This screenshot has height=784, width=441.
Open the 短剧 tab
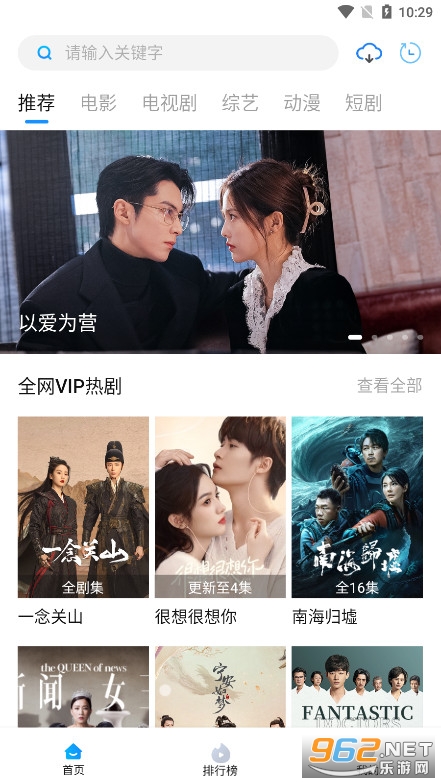click(364, 102)
